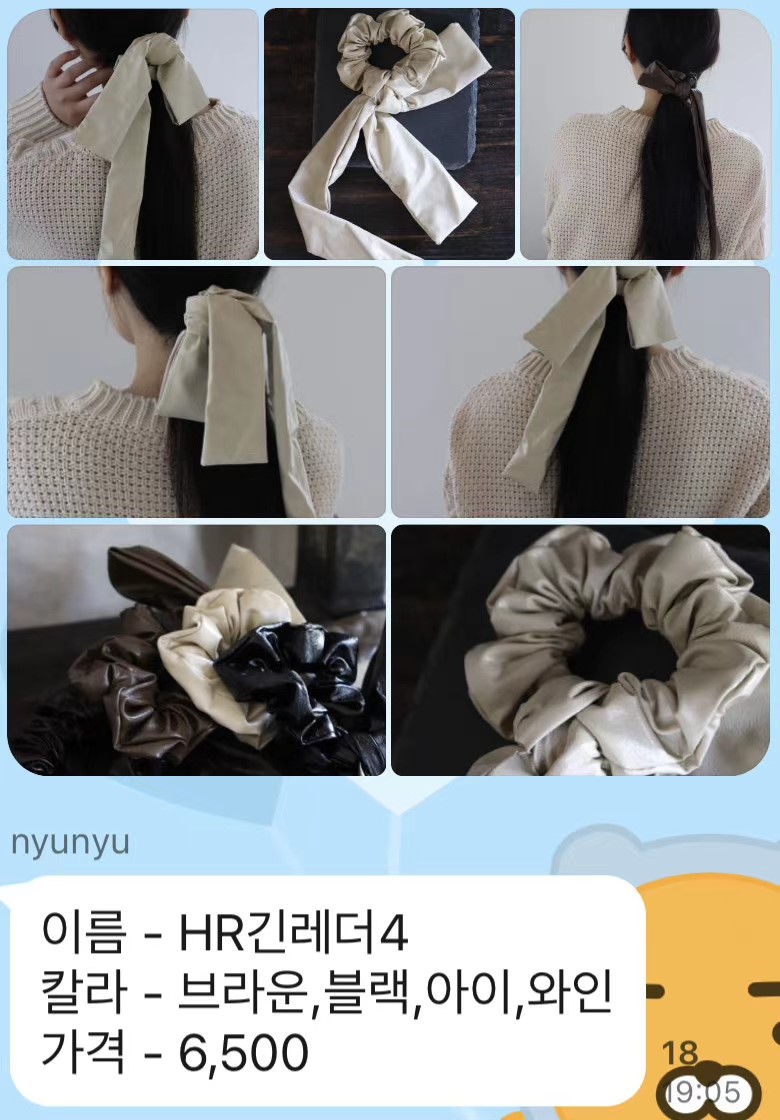Open photo of beige scrunchie on dark wood

[389, 134]
